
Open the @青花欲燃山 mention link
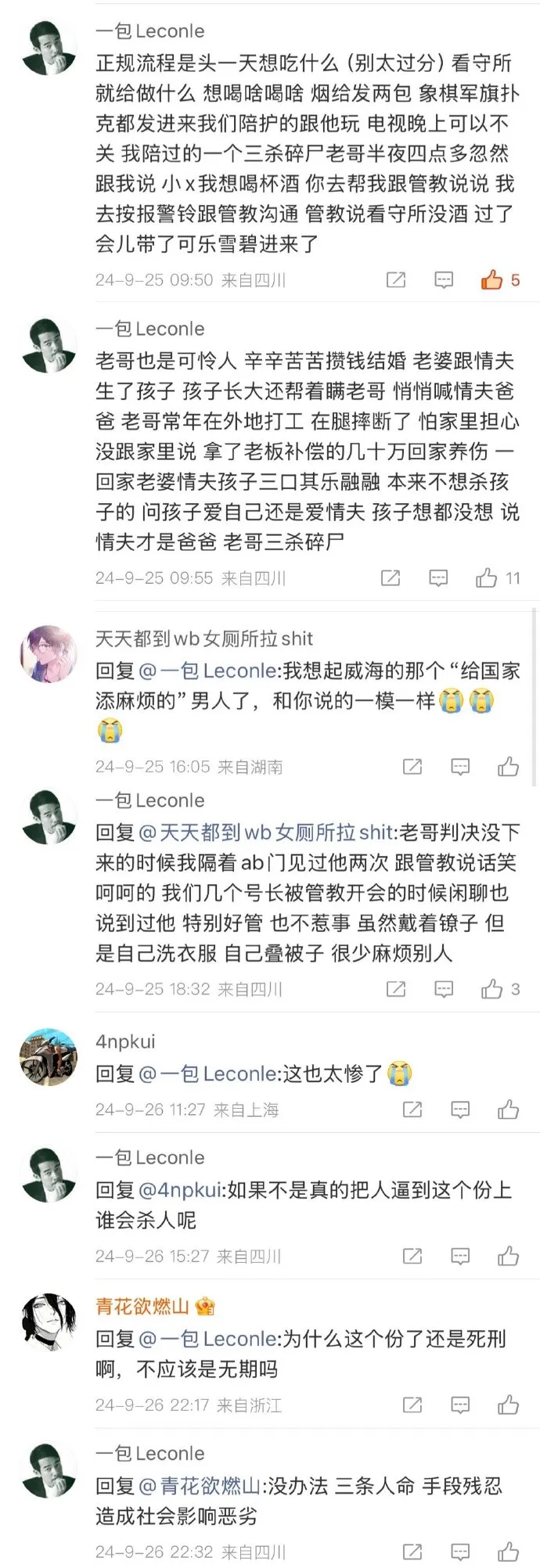(x=200, y=1485)
